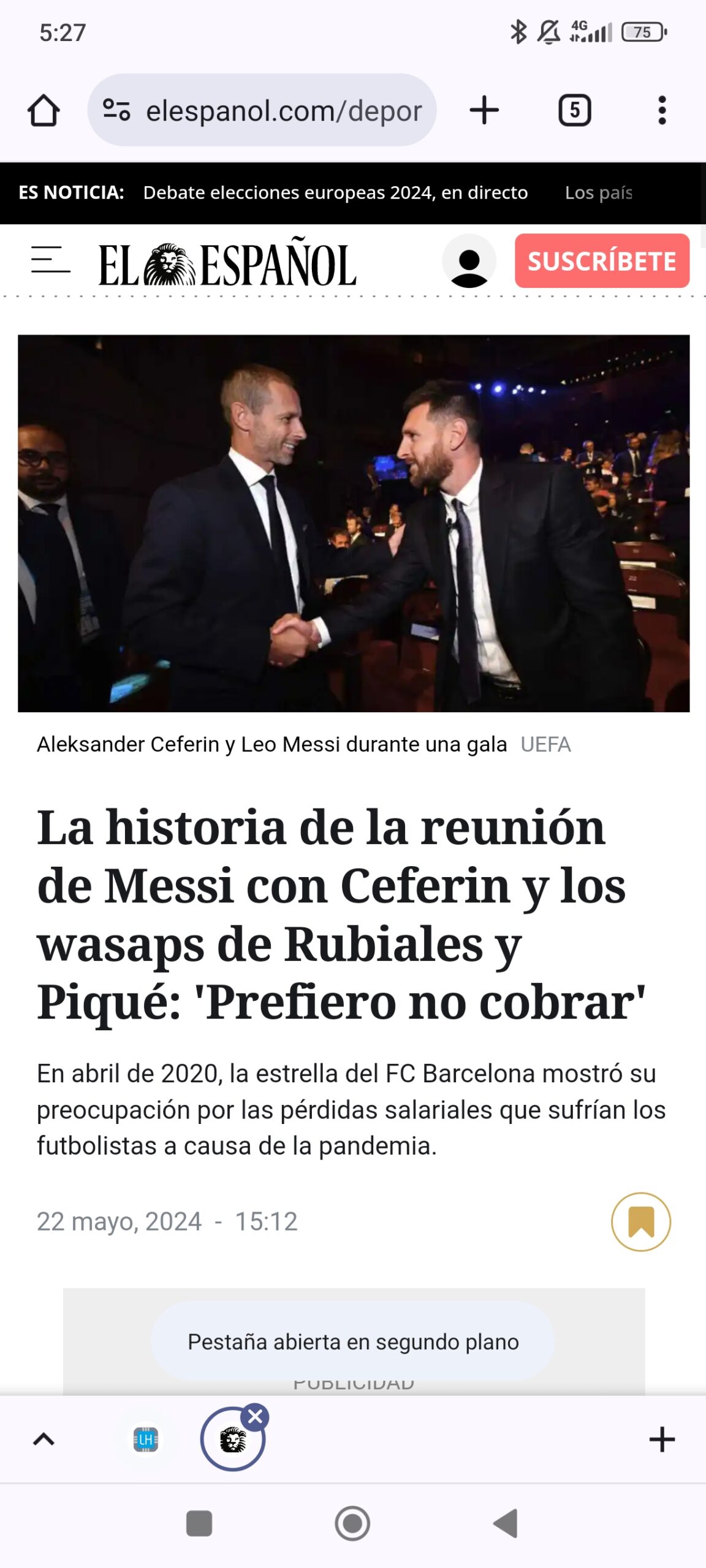Image resolution: width=706 pixels, height=1568 pixels.
Task: Open a new tab from the top bar
Action: (484, 110)
